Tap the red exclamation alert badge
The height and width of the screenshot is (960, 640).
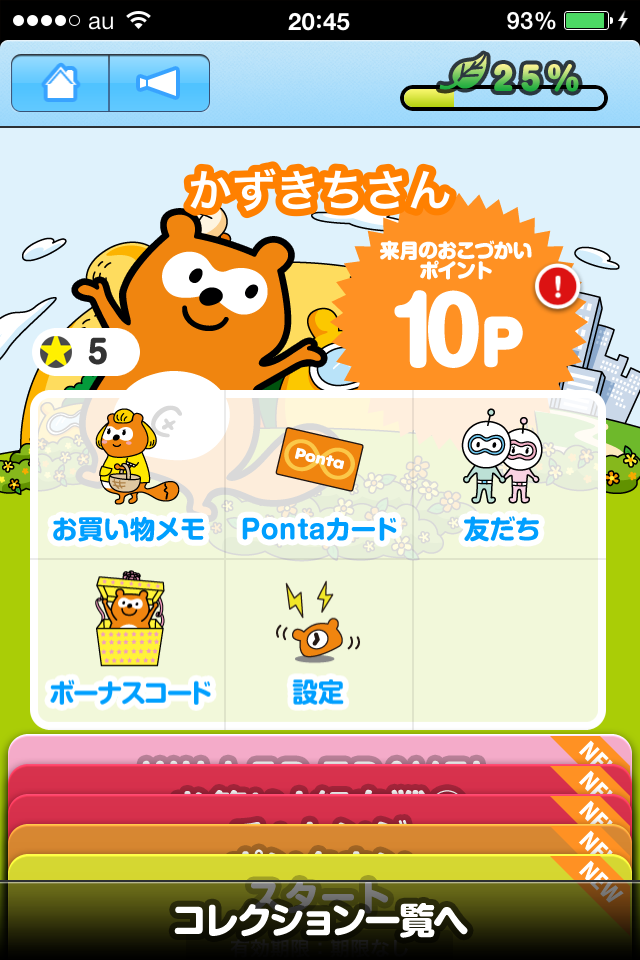tap(557, 287)
